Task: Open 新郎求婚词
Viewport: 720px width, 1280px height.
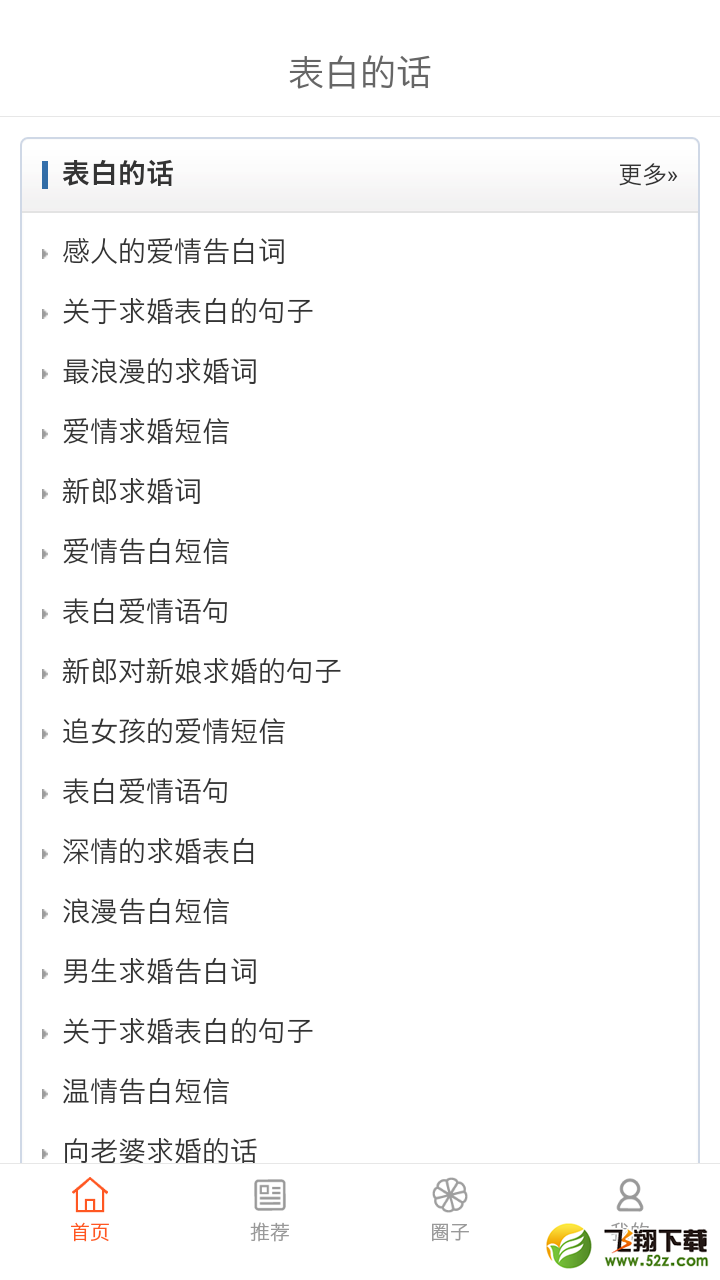Action: click(x=132, y=491)
